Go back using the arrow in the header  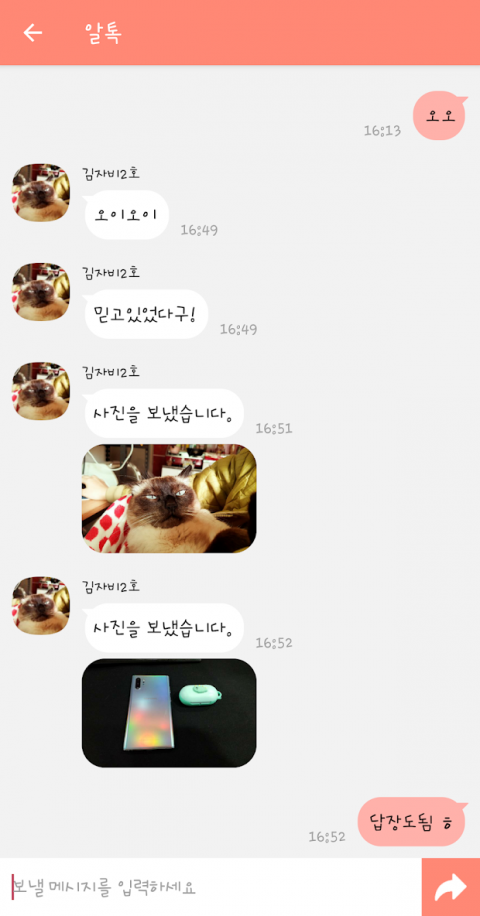point(33,33)
